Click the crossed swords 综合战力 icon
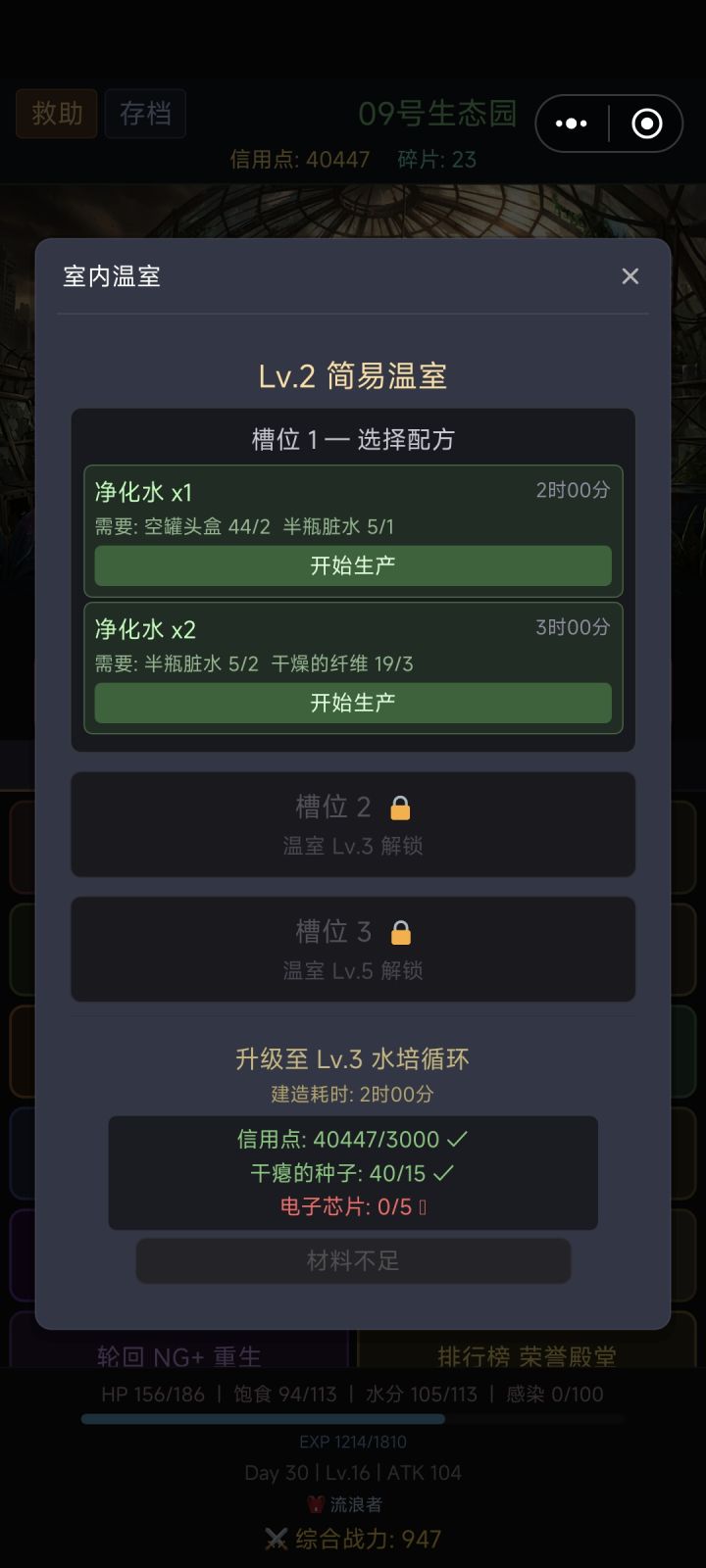The height and width of the screenshot is (1568, 706). (x=277, y=1539)
